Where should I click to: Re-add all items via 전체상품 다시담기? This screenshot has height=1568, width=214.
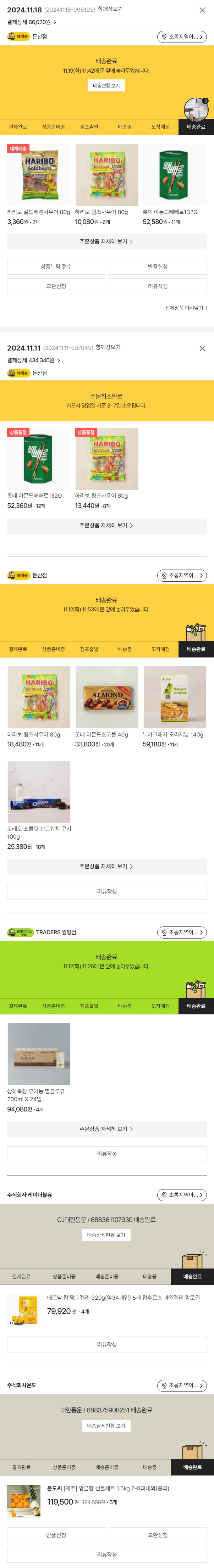[186, 308]
